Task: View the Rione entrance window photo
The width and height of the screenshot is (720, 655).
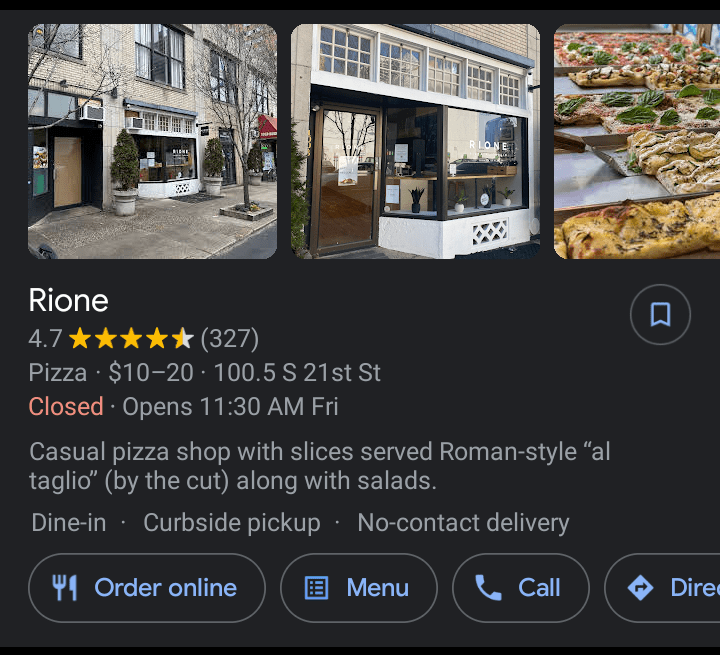Action: 415,141
